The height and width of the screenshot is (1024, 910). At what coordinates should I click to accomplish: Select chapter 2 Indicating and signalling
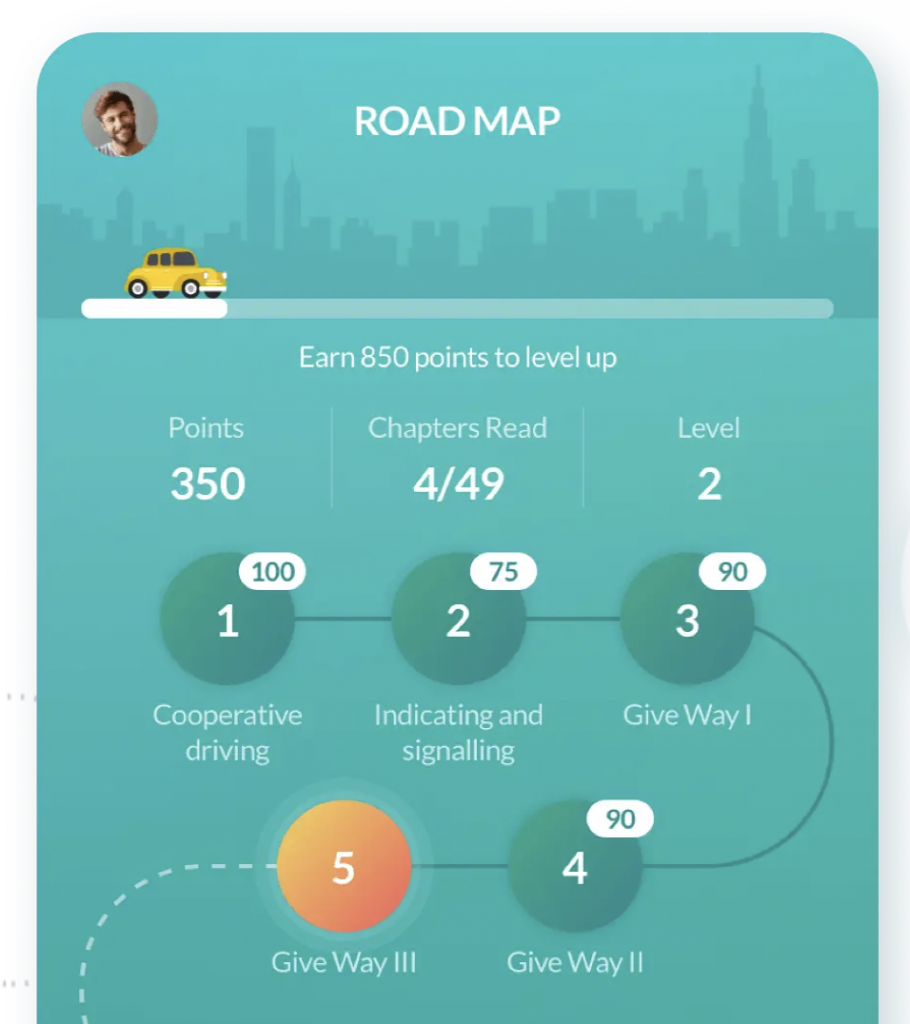(x=458, y=620)
